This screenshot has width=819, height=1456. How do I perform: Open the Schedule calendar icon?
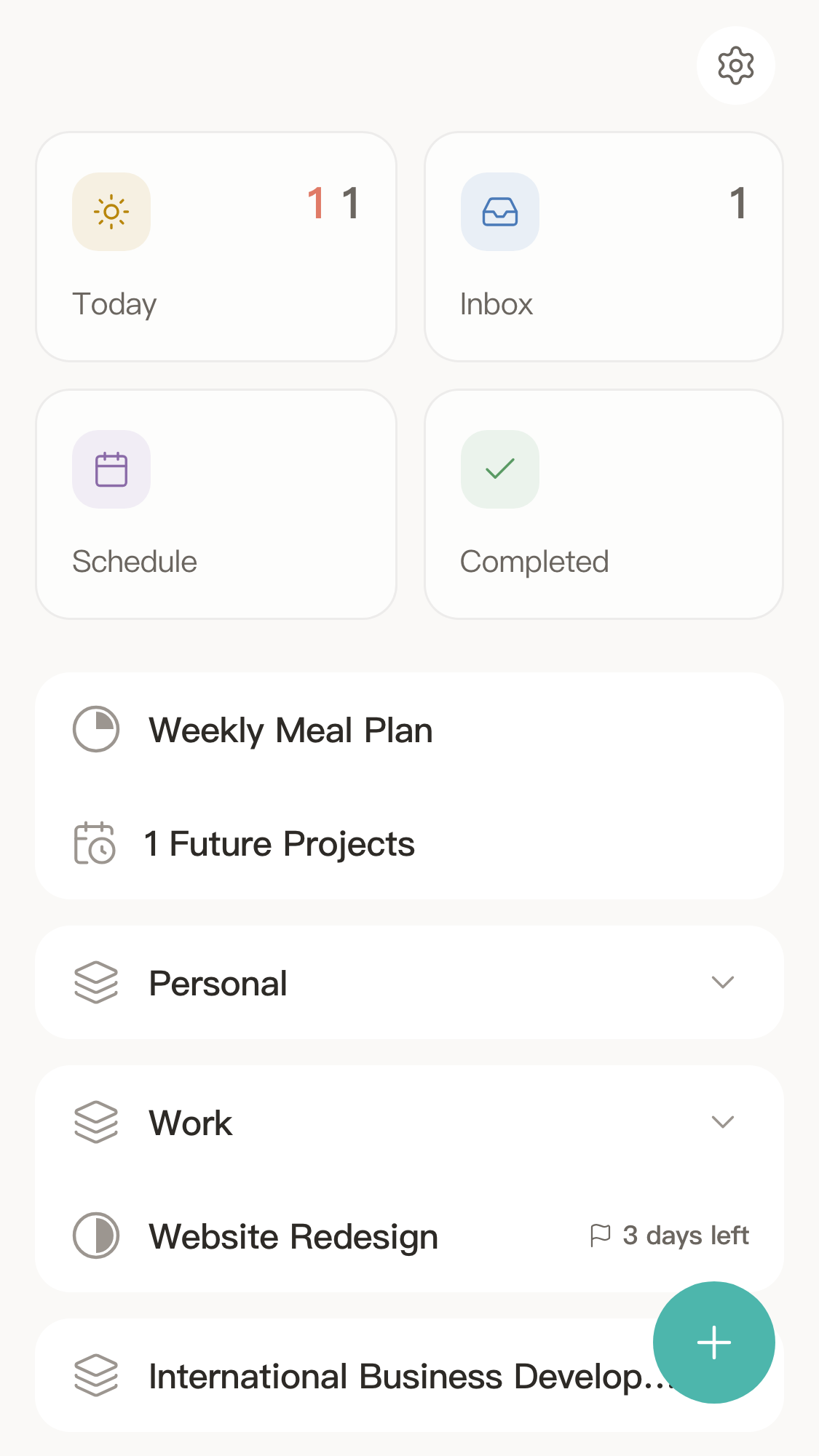click(x=111, y=469)
